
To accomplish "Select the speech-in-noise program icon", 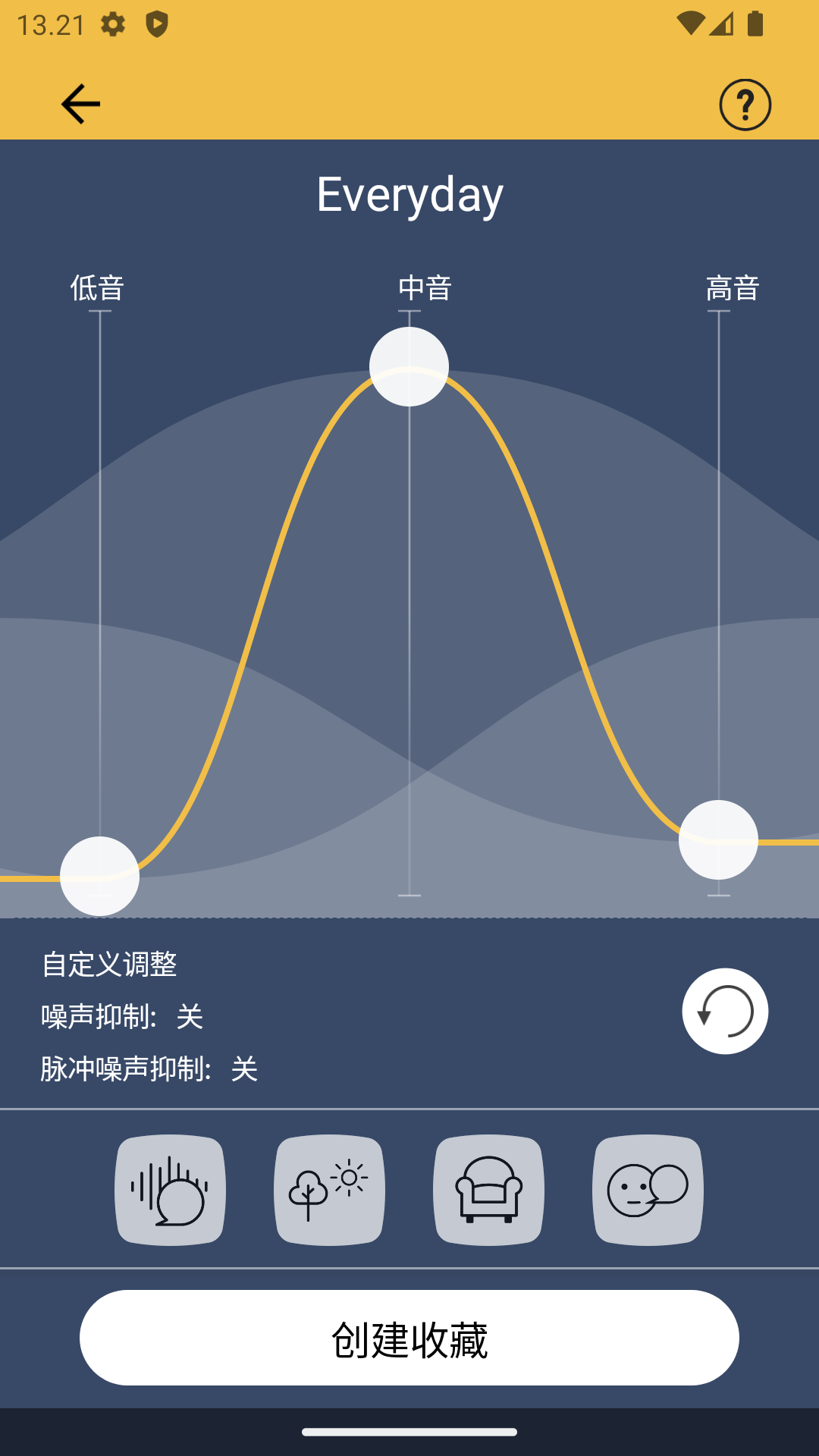I will pyautogui.click(x=170, y=1191).
